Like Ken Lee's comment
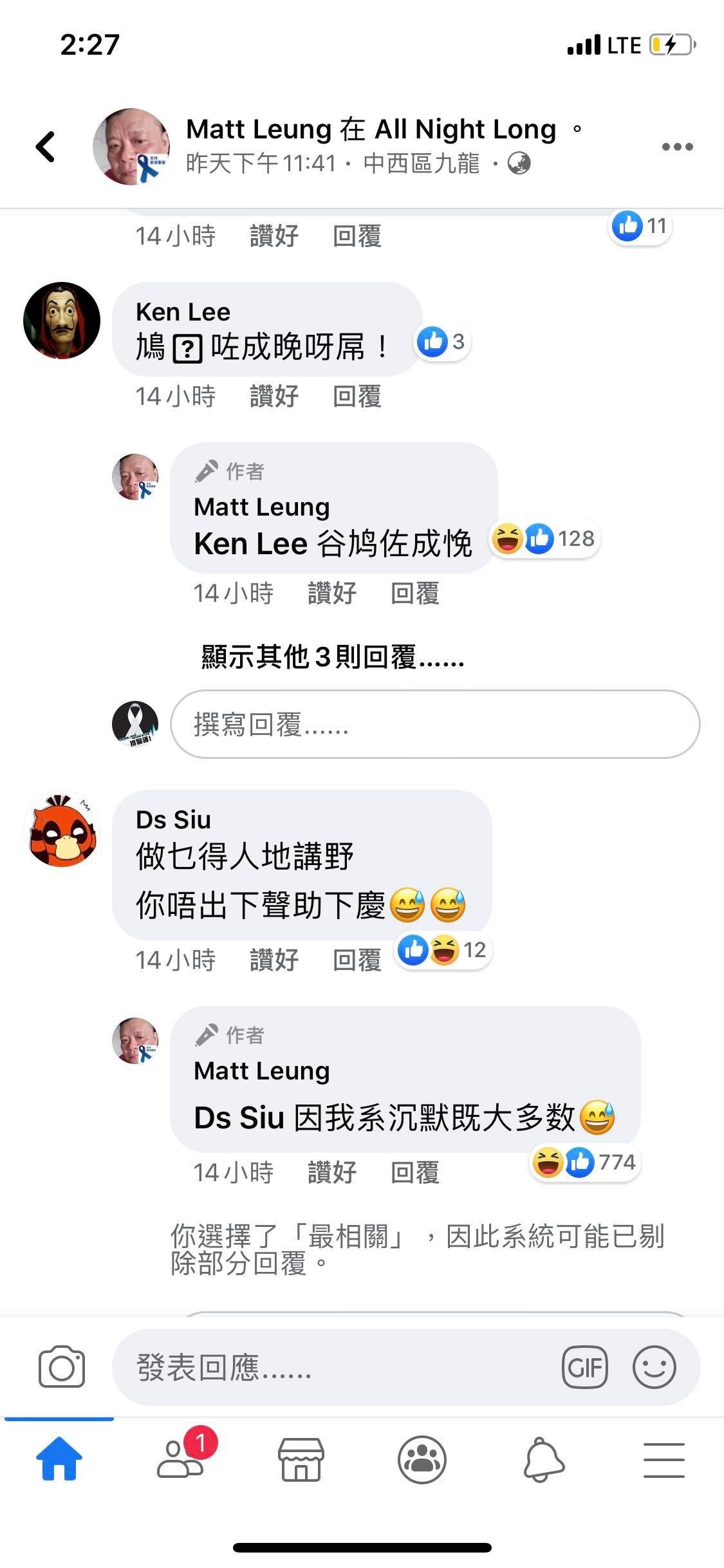 point(274,396)
